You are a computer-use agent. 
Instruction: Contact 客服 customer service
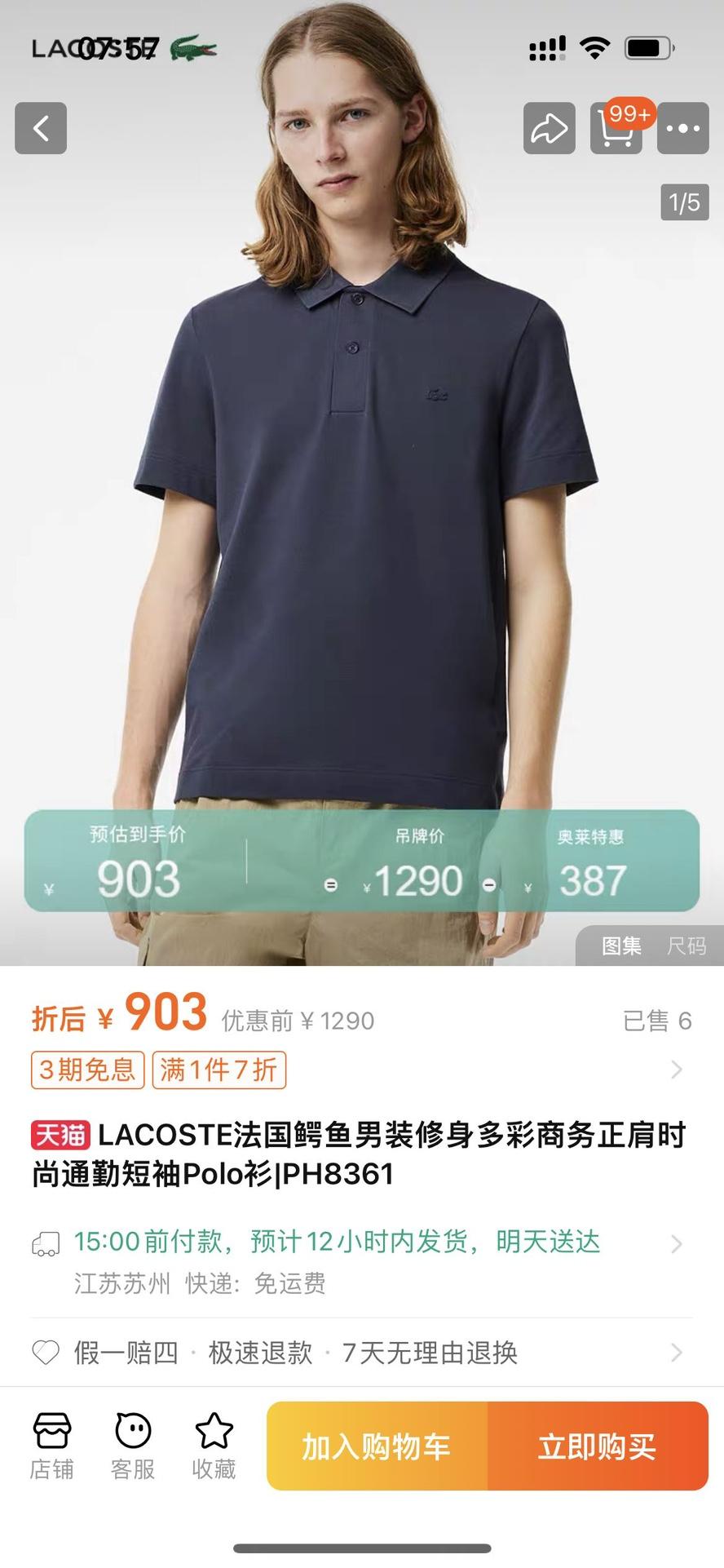(133, 1447)
